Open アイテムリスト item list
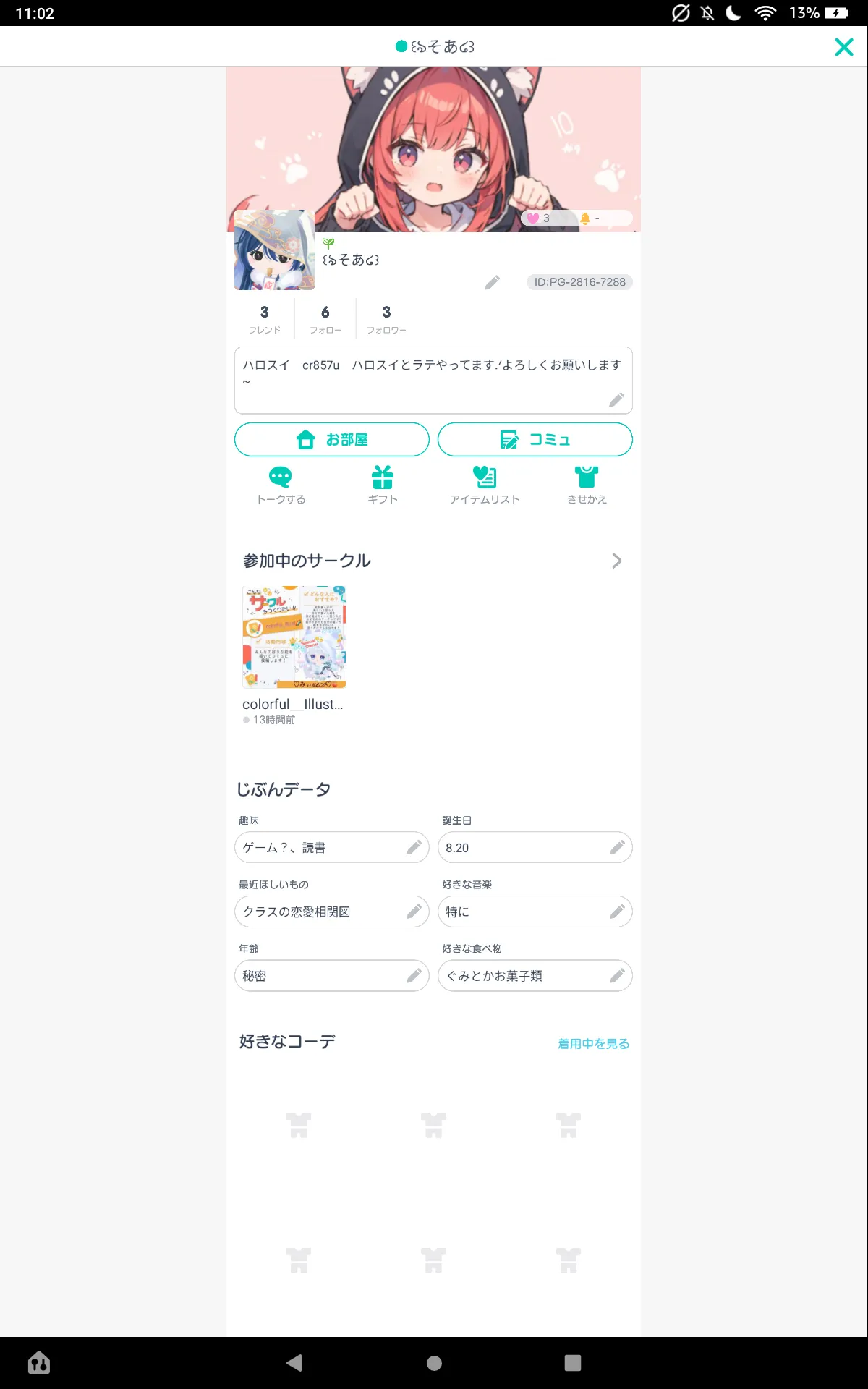The height and width of the screenshot is (1389, 868). (x=485, y=485)
